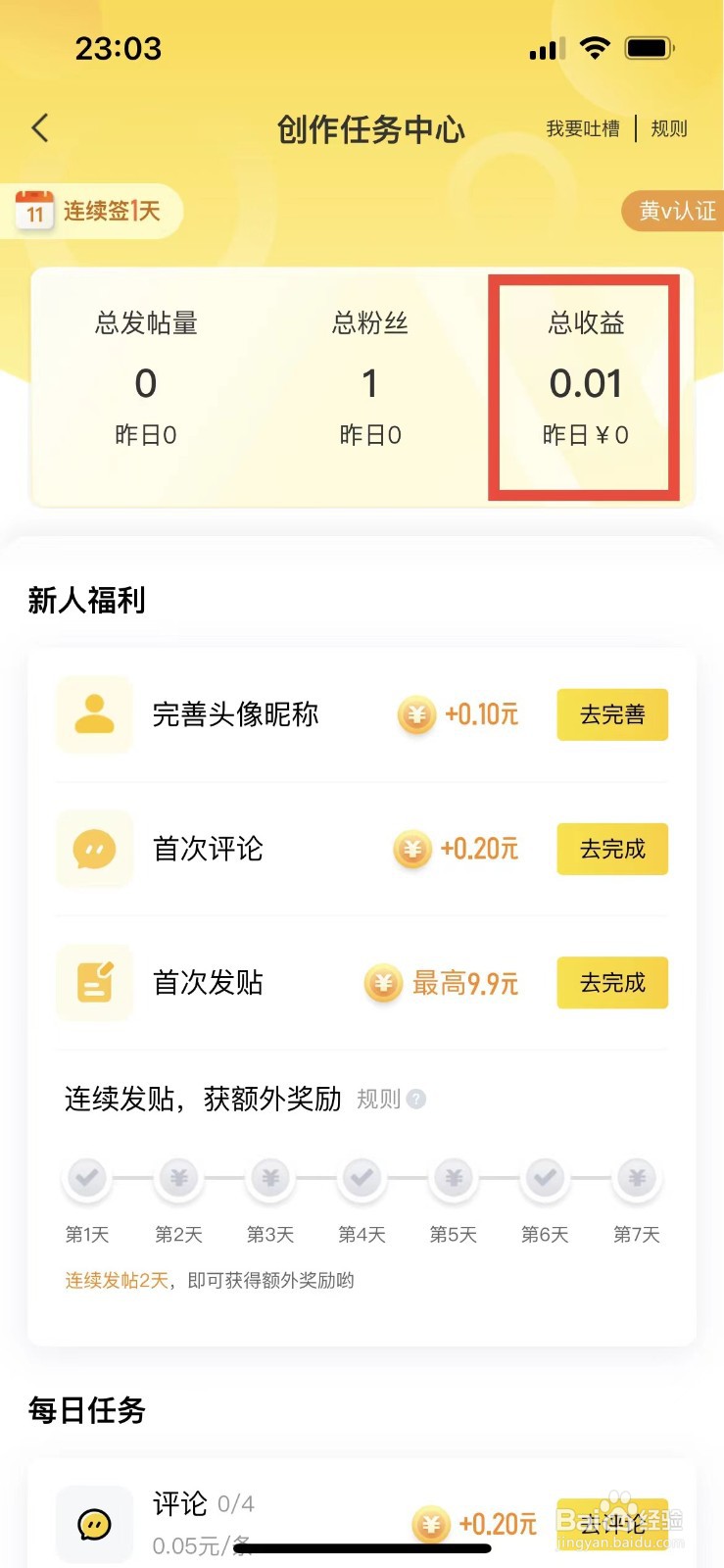Go back using the top-left arrow

(40, 128)
